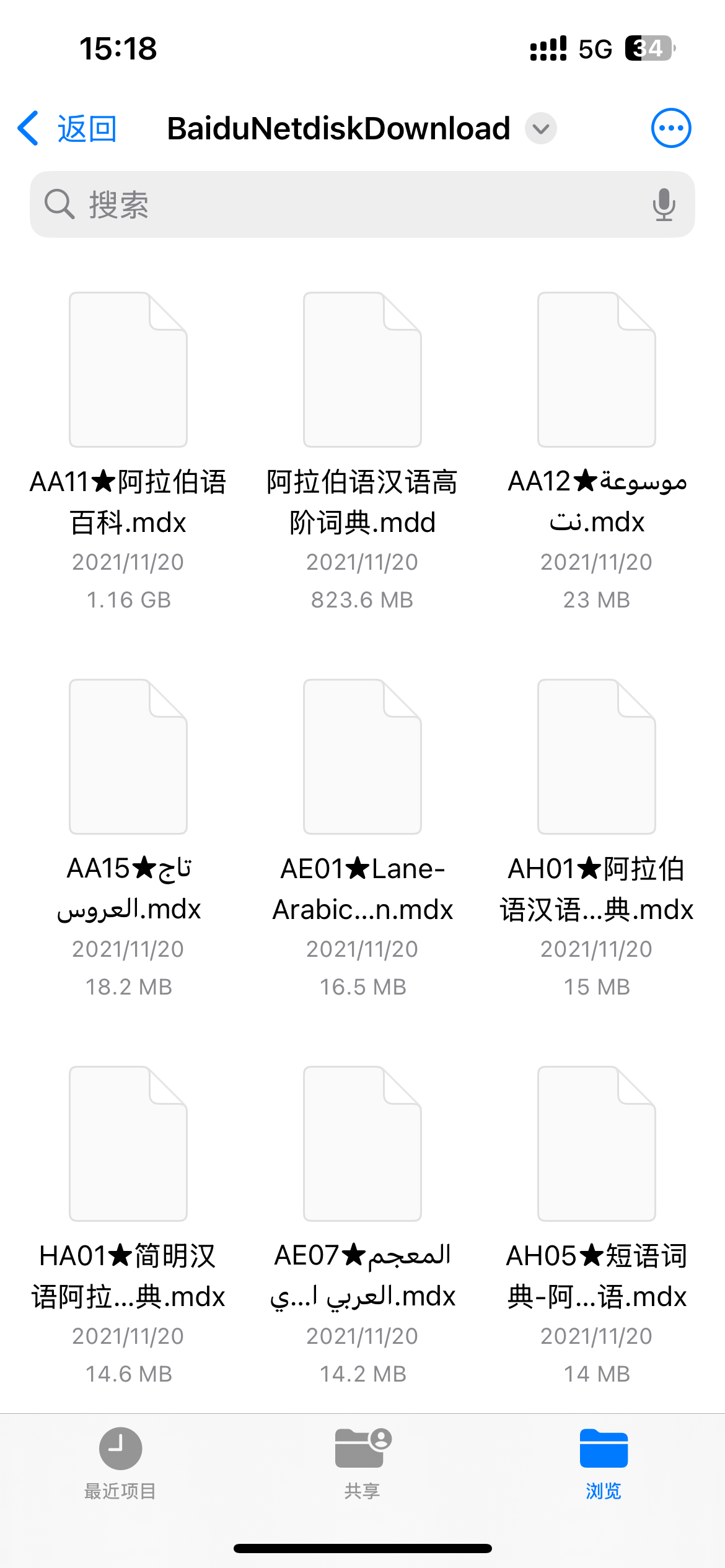The height and width of the screenshot is (1568, 725).
Task: Open 阿拉伯语汉语高阶词典.mdd file
Action: 362,370
